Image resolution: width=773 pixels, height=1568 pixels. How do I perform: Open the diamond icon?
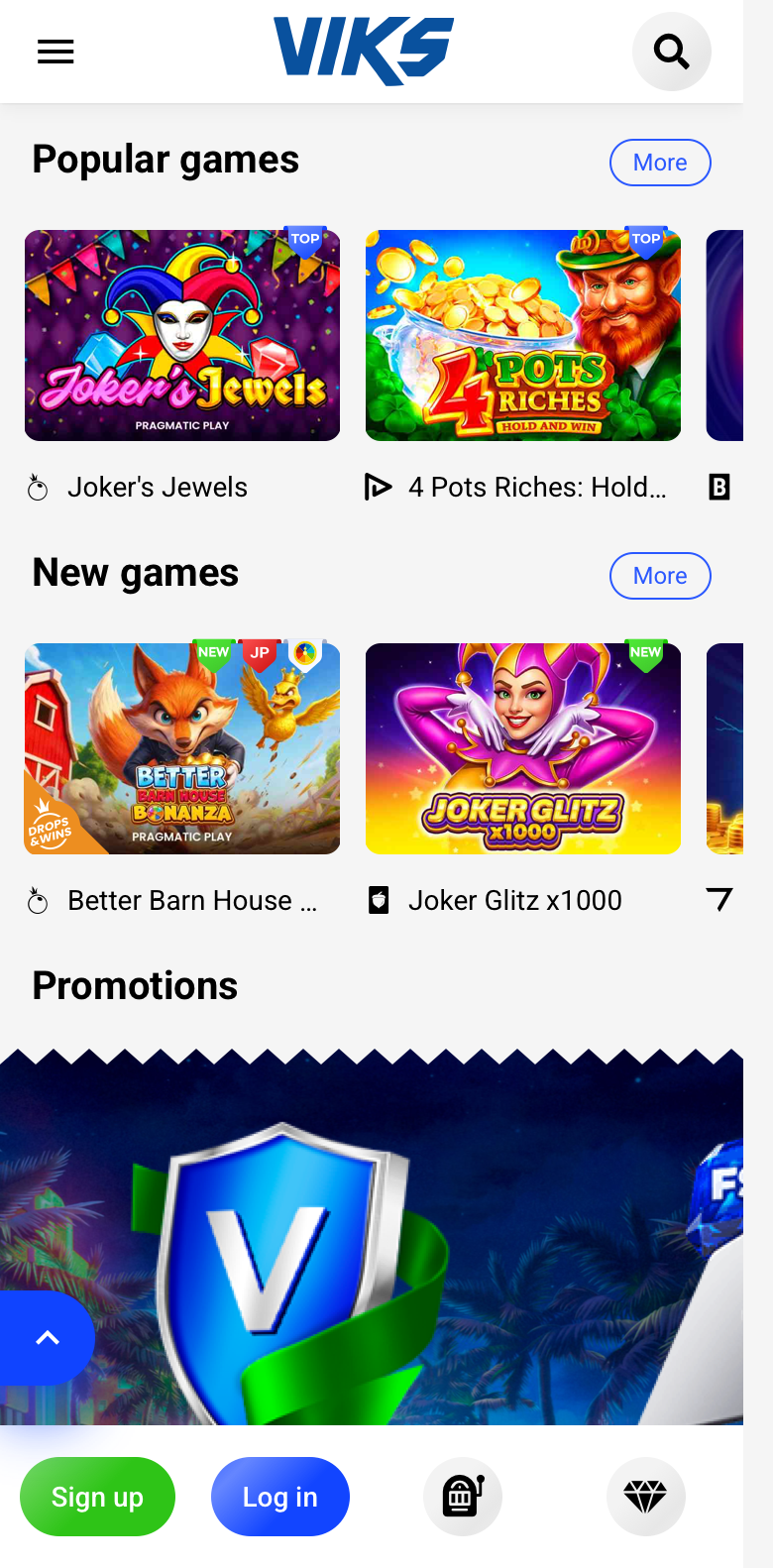(646, 1497)
